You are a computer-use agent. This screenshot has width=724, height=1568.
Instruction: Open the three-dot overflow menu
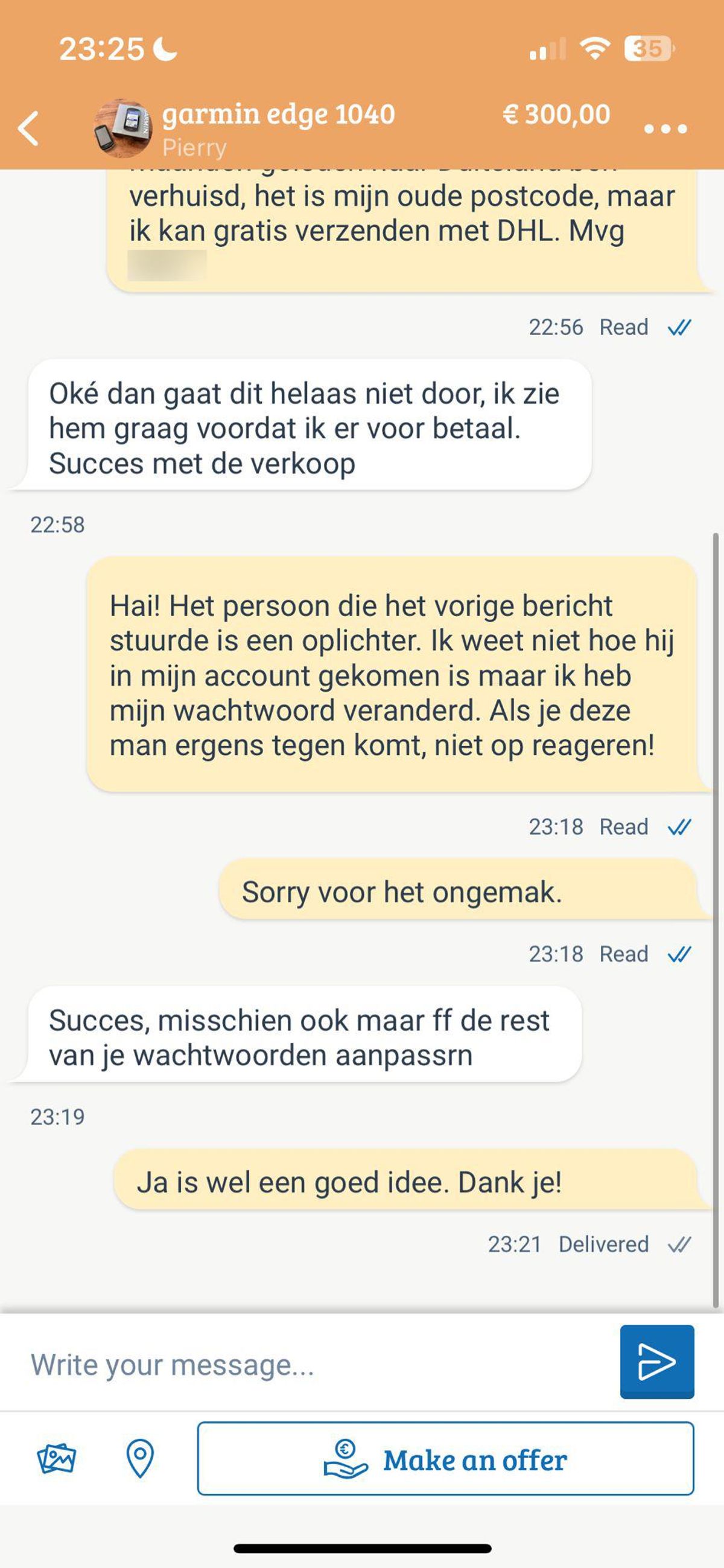(665, 129)
